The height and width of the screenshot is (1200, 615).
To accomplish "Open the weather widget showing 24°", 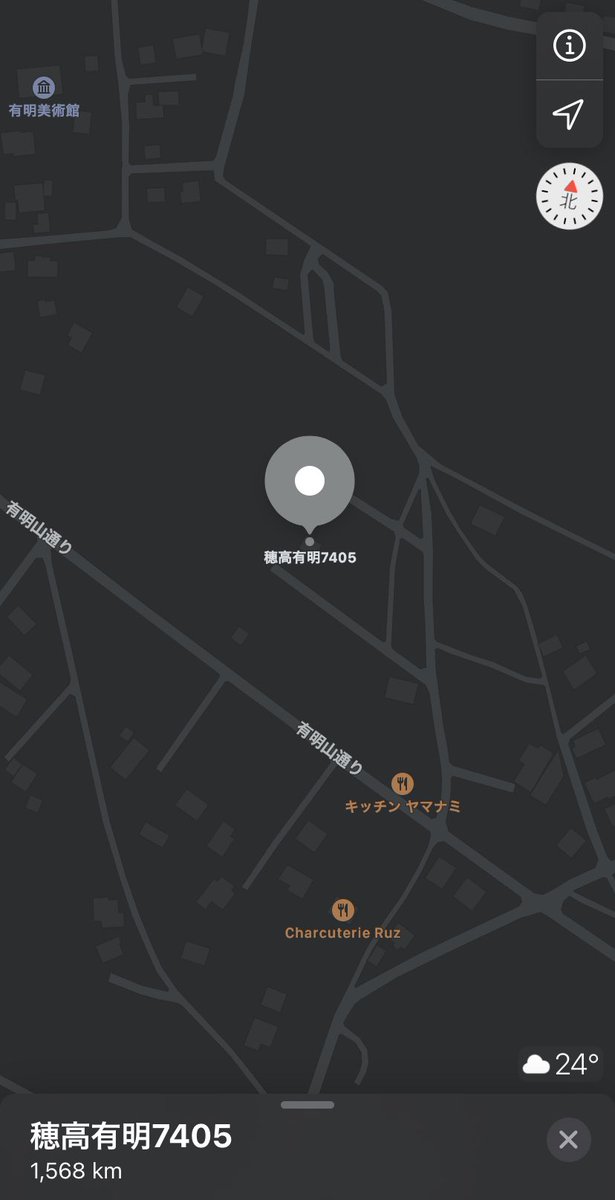I will click(560, 1064).
